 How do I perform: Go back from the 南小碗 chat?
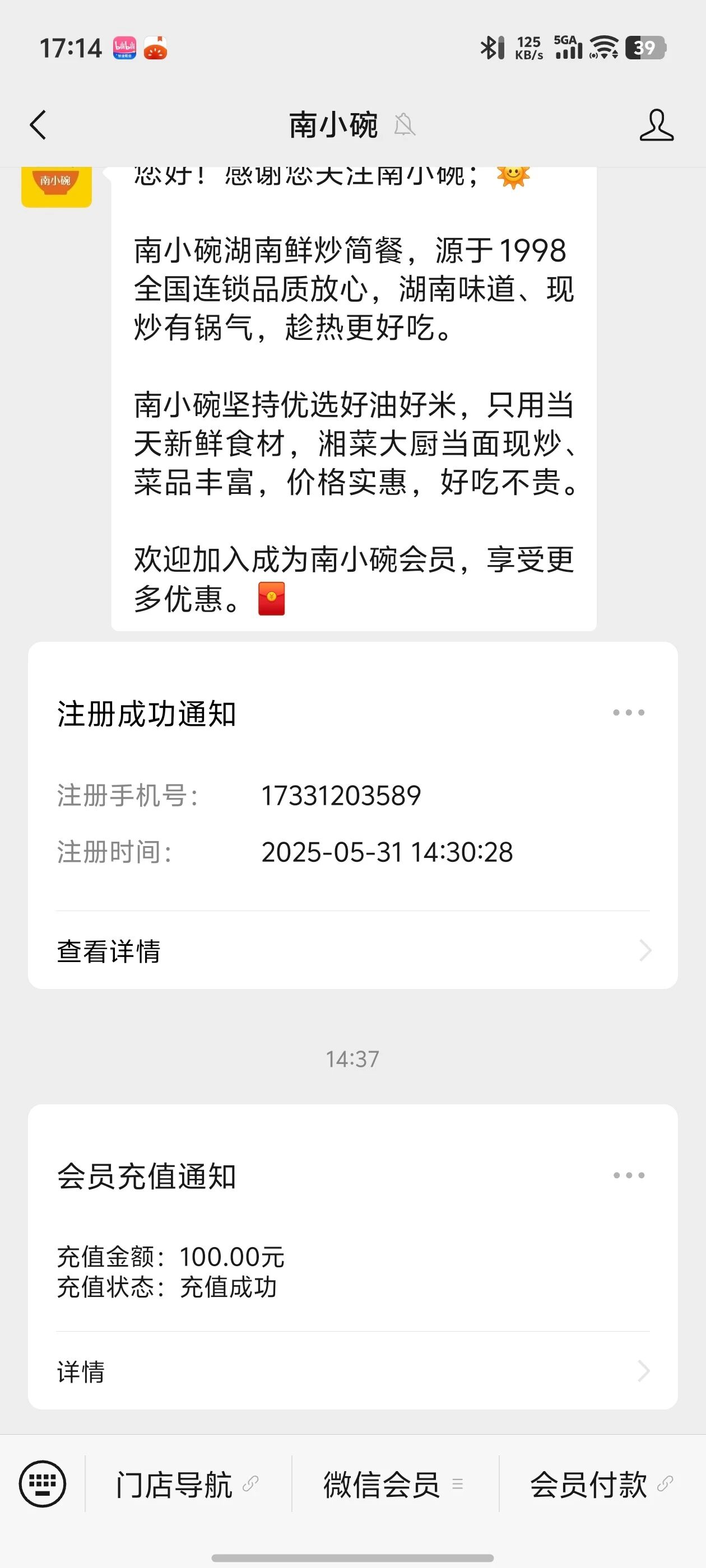click(x=38, y=125)
